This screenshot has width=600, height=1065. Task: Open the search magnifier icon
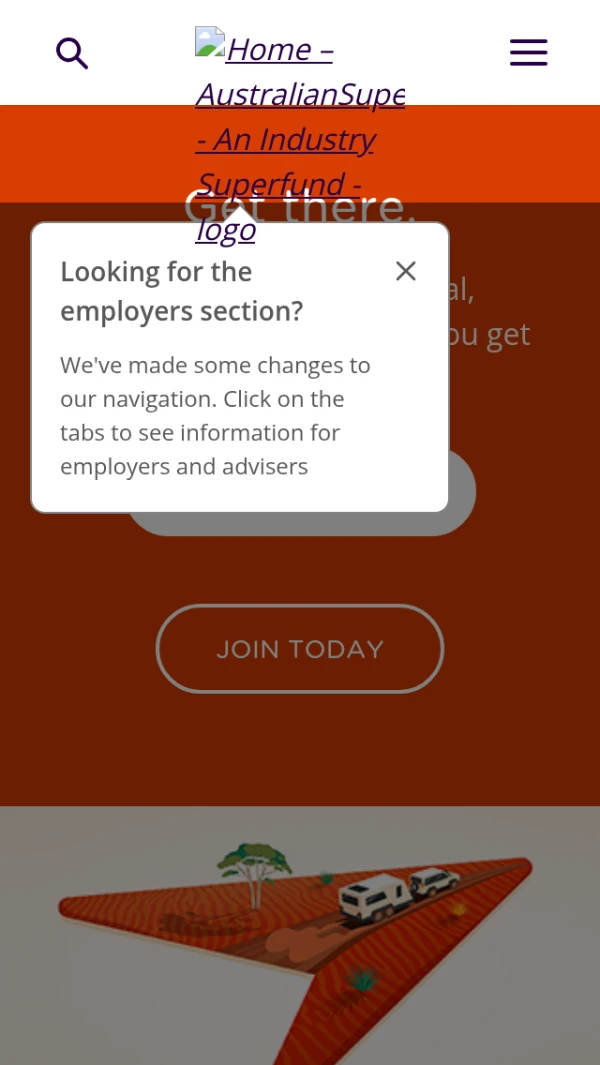pos(72,53)
